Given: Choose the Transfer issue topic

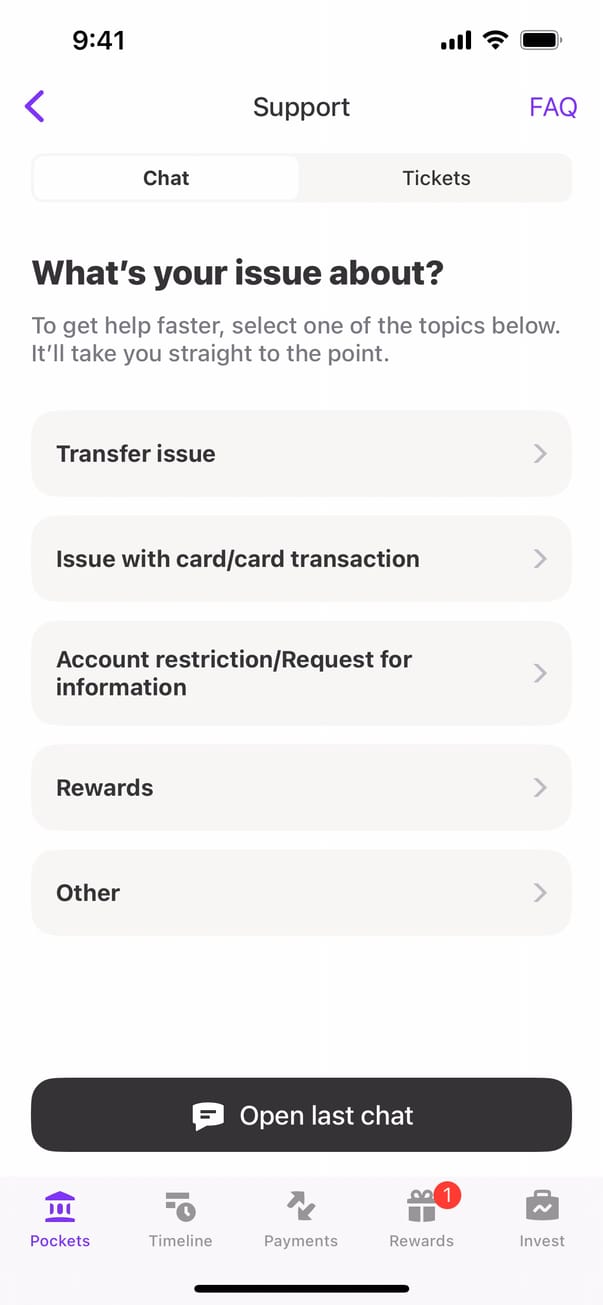Looking at the screenshot, I should (301, 454).
